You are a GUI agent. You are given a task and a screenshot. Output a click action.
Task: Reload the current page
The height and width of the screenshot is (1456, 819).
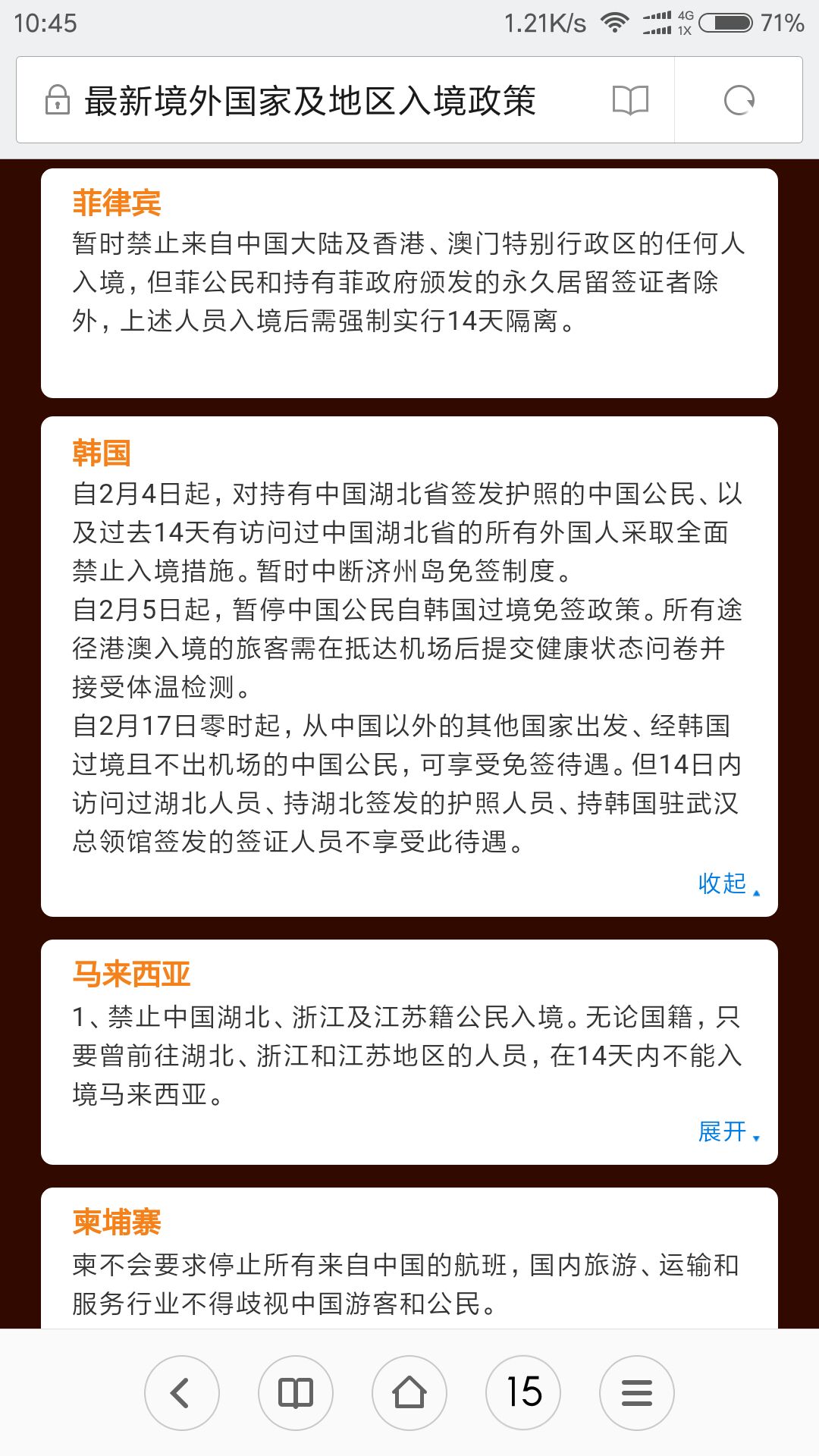[739, 101]
